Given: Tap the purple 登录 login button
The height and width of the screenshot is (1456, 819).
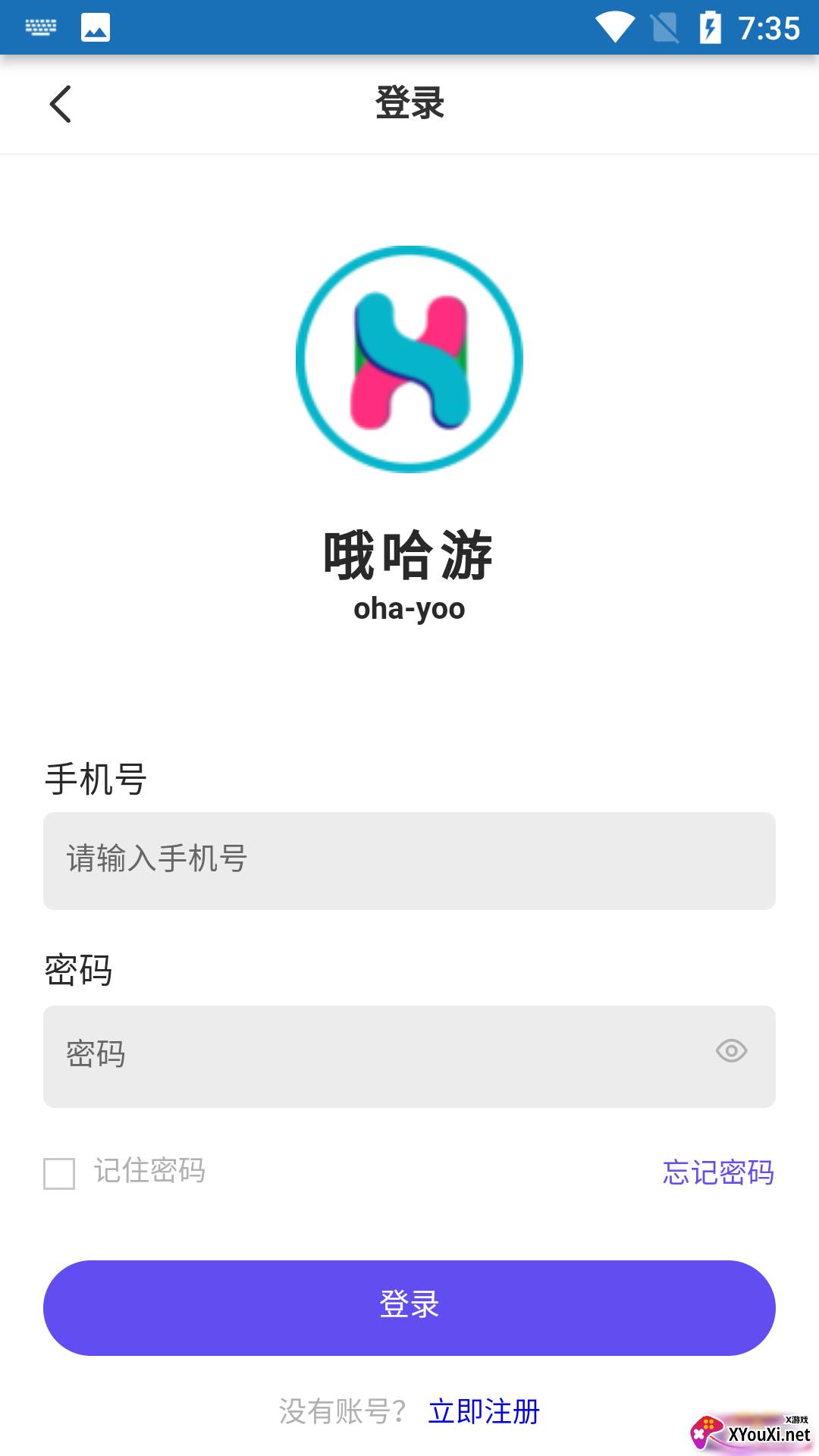Looking at the screenshot, I should coord(409,1307).
